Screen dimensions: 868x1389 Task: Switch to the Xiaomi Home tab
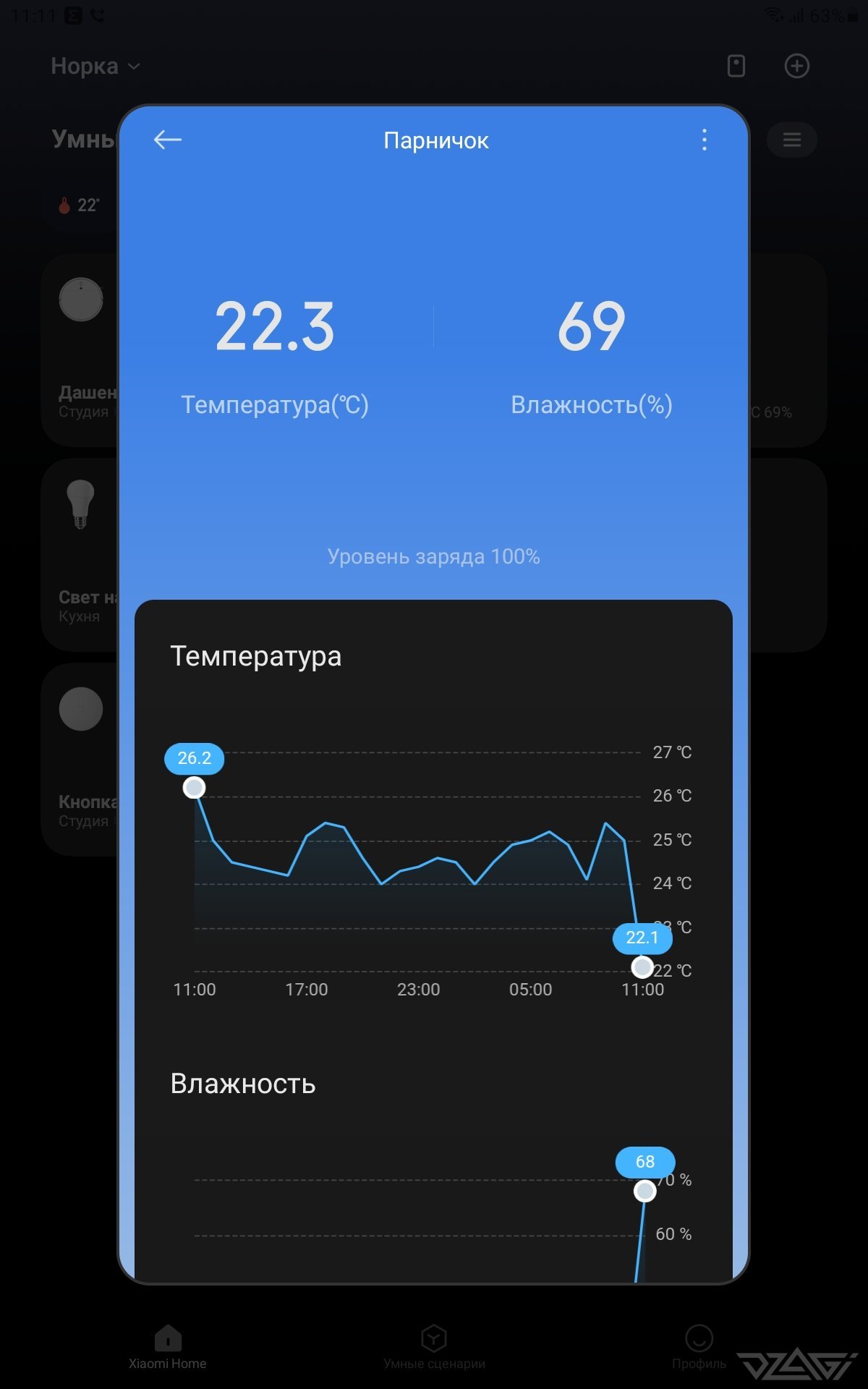(x=168, y=1347)
